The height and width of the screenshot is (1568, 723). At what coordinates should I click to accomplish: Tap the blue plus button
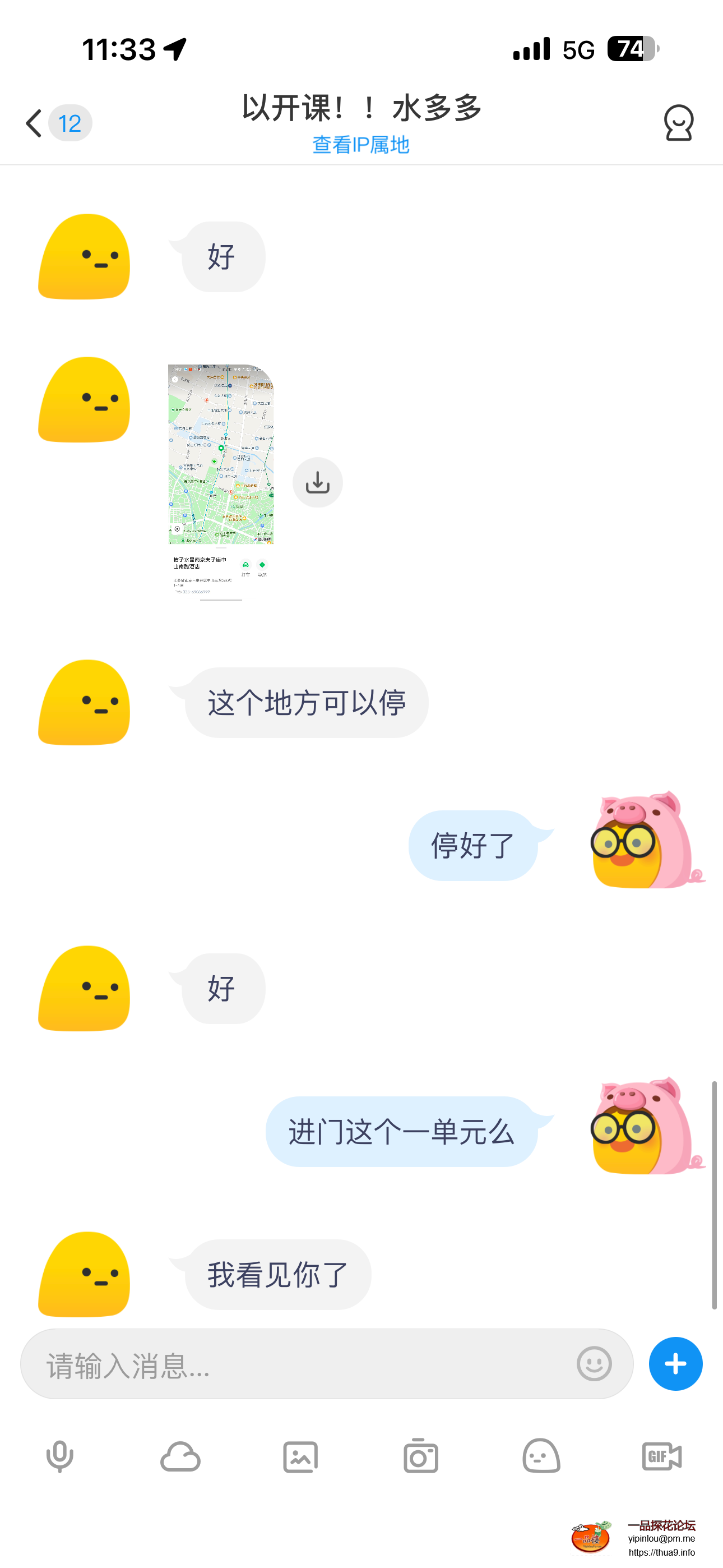[x=675, y=1364]
